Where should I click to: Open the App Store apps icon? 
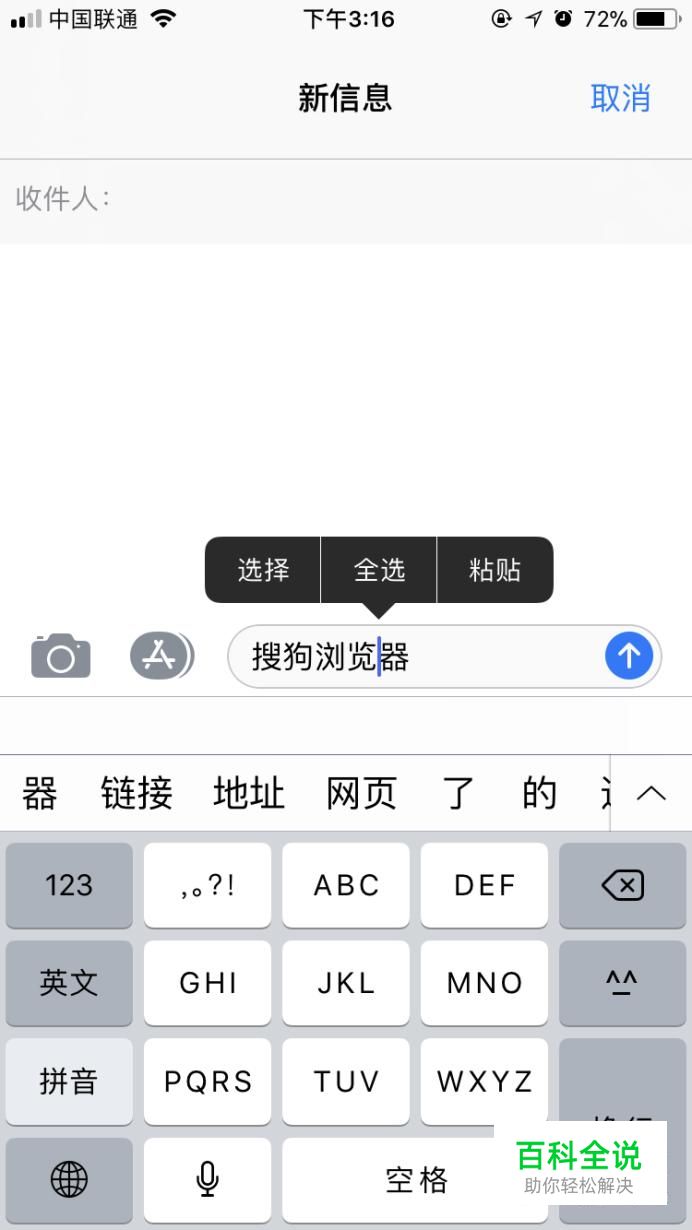pyautogui.click(x=160, y=657)
